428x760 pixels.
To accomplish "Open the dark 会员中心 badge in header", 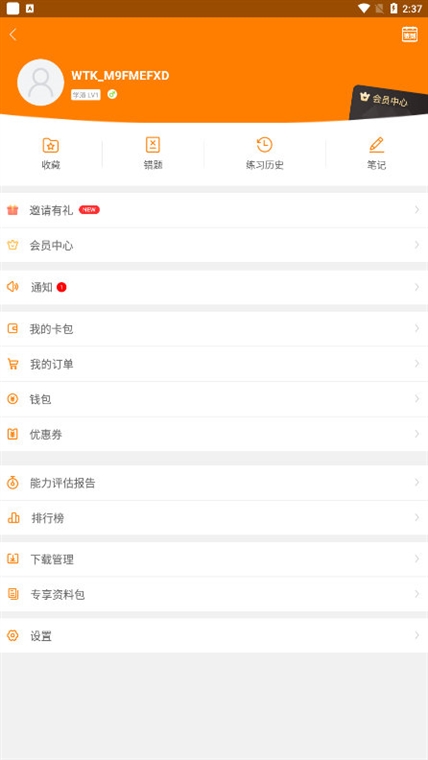I will [x=388, y=103].
